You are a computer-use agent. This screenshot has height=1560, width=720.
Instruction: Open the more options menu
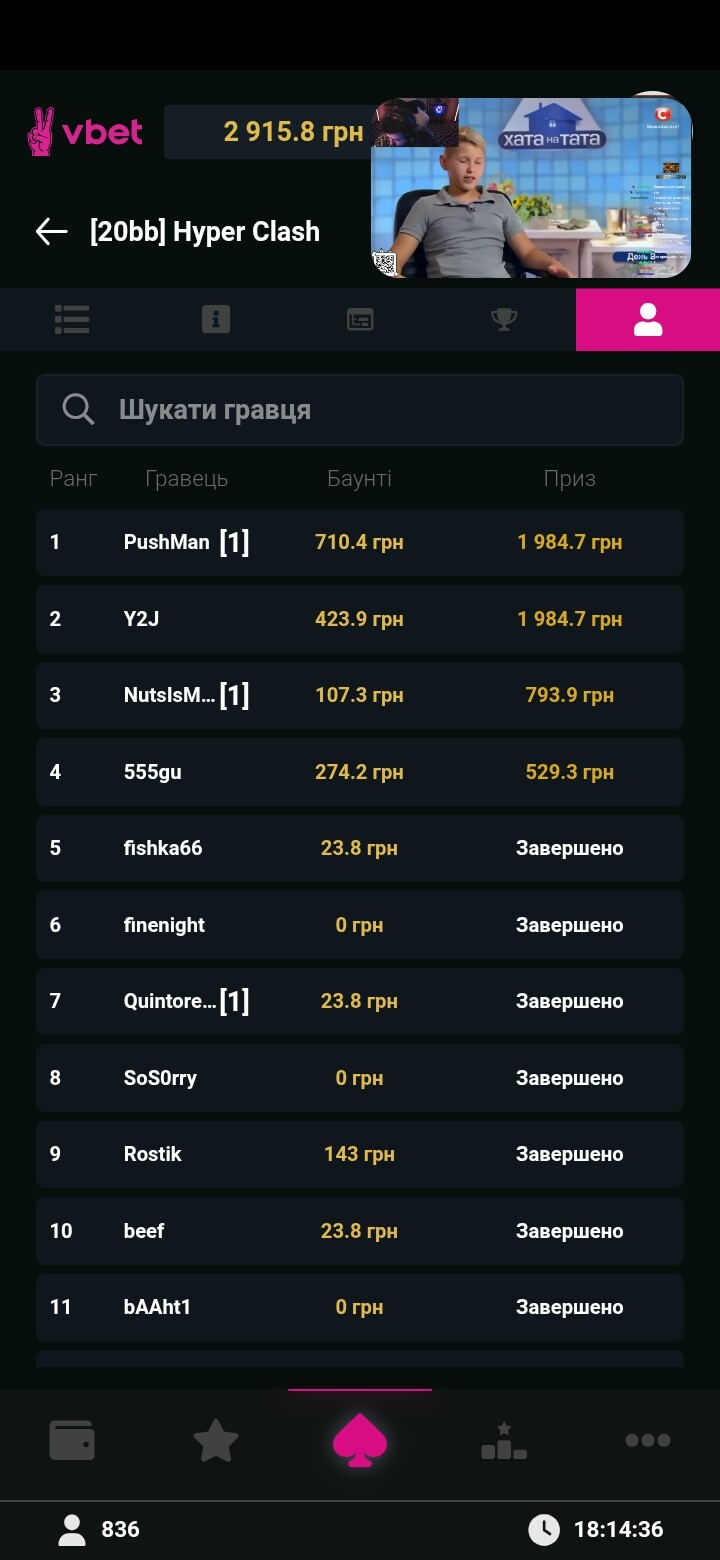648,1441
